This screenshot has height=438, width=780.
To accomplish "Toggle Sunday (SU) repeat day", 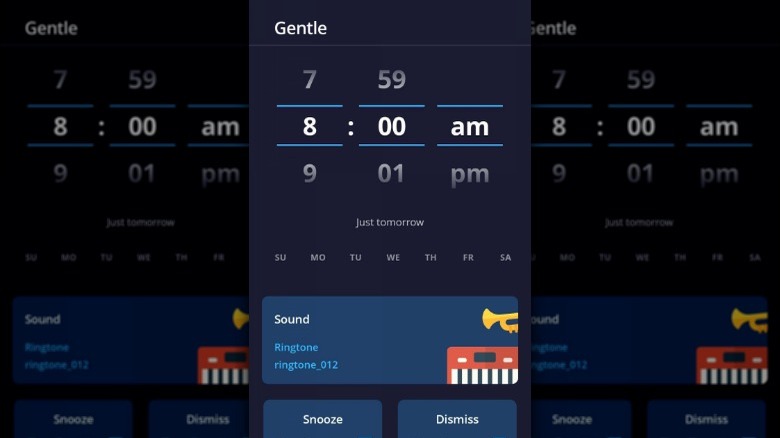I will tap(280, 258).
